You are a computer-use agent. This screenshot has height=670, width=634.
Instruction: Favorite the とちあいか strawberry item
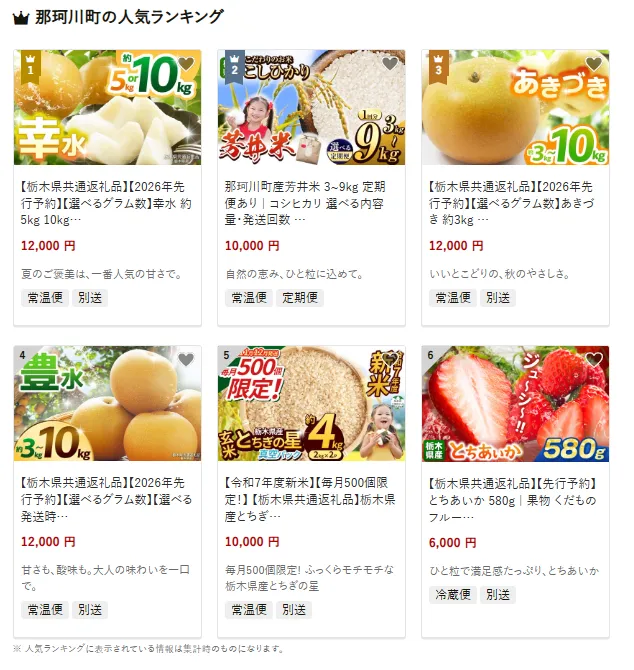coord(594,360)
